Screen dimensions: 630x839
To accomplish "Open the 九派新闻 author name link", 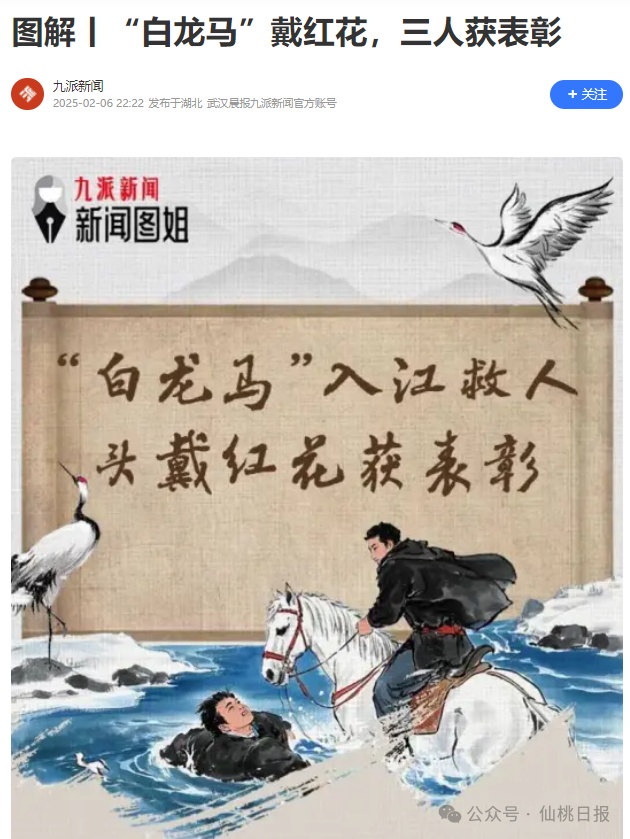I will [78, 86].
